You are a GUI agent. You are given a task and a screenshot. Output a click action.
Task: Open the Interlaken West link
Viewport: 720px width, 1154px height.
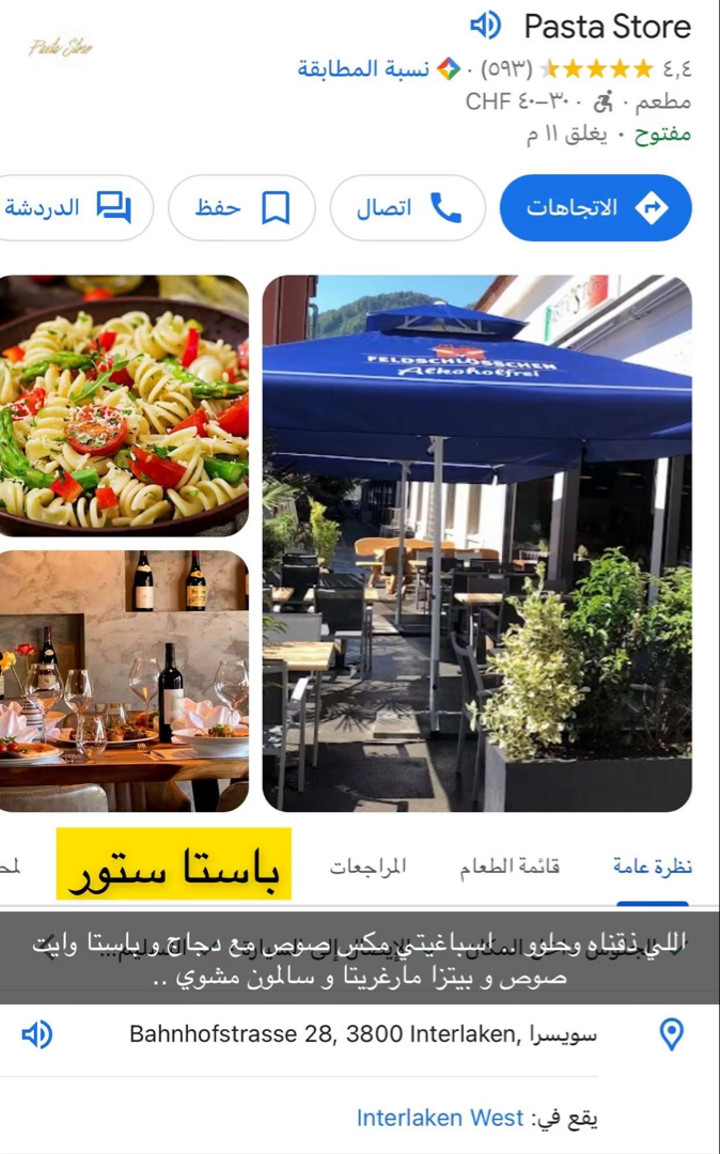(x=440, y=1118)
